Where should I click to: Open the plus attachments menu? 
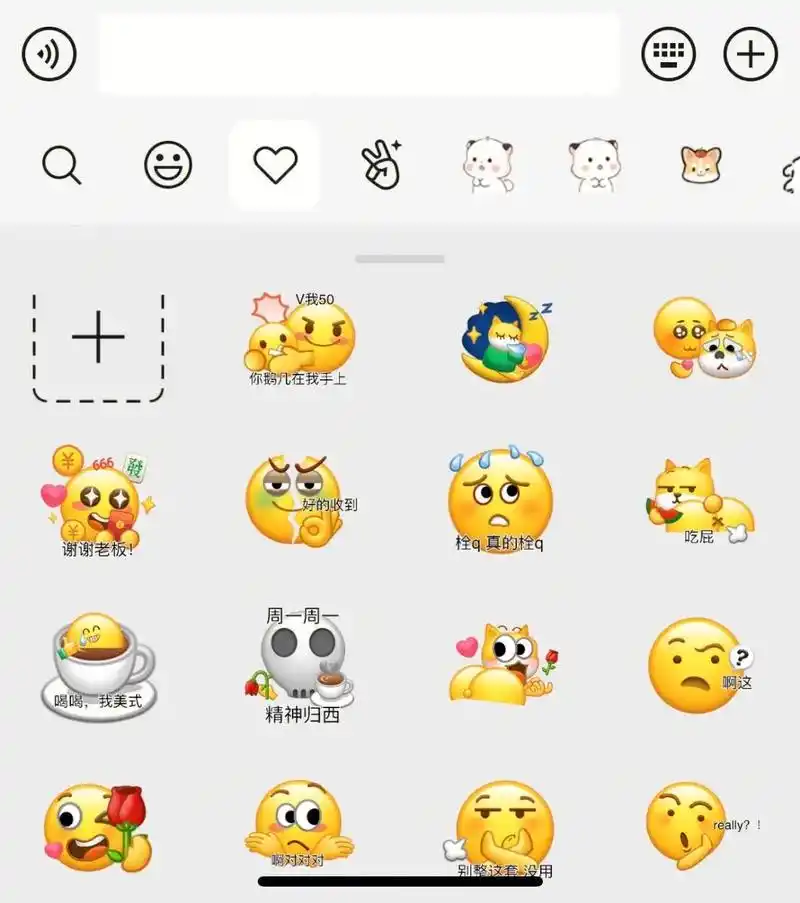coord(750,53)
